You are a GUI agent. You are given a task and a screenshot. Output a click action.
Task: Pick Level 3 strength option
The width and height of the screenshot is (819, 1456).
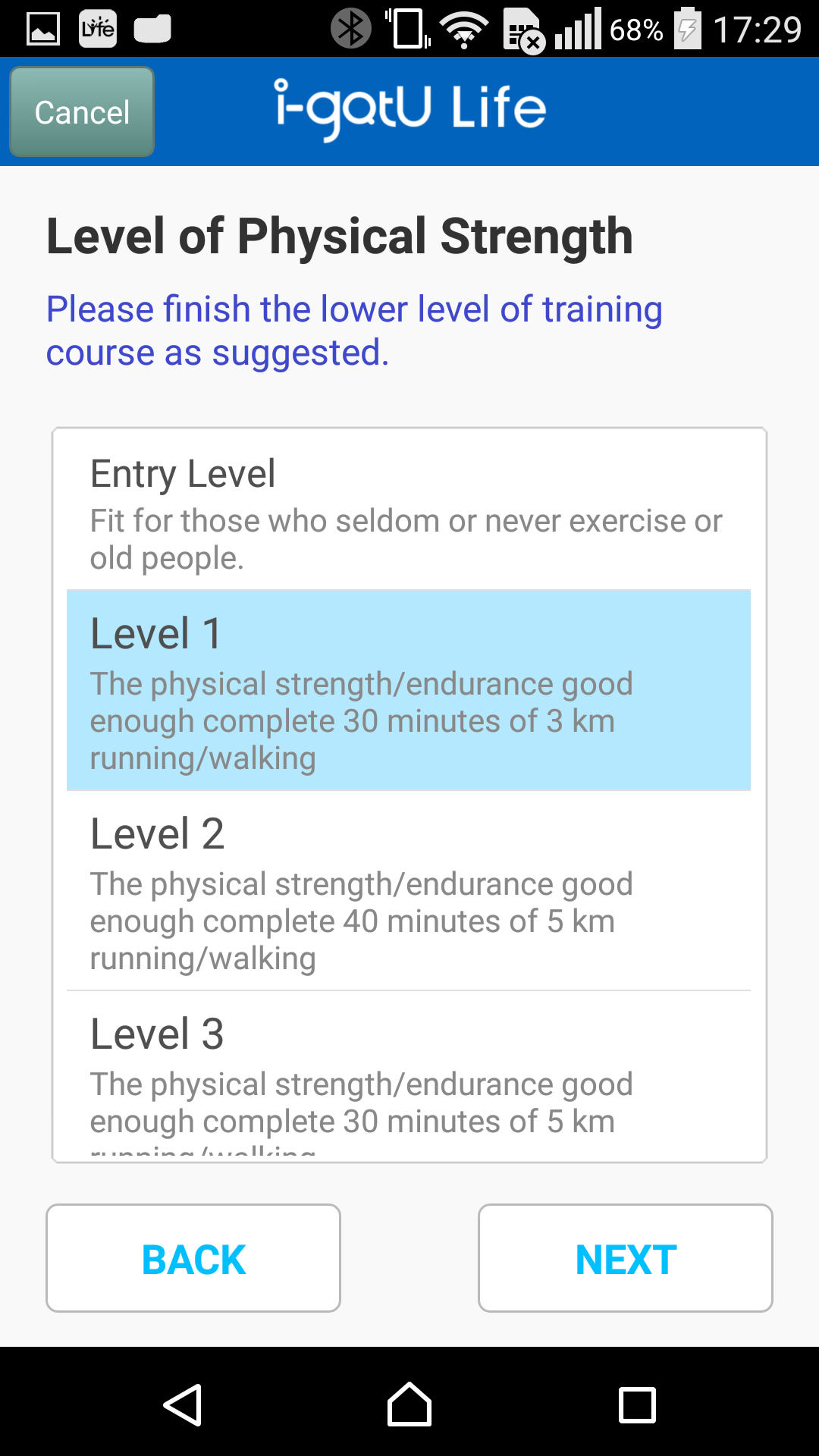pos(409,1073)
